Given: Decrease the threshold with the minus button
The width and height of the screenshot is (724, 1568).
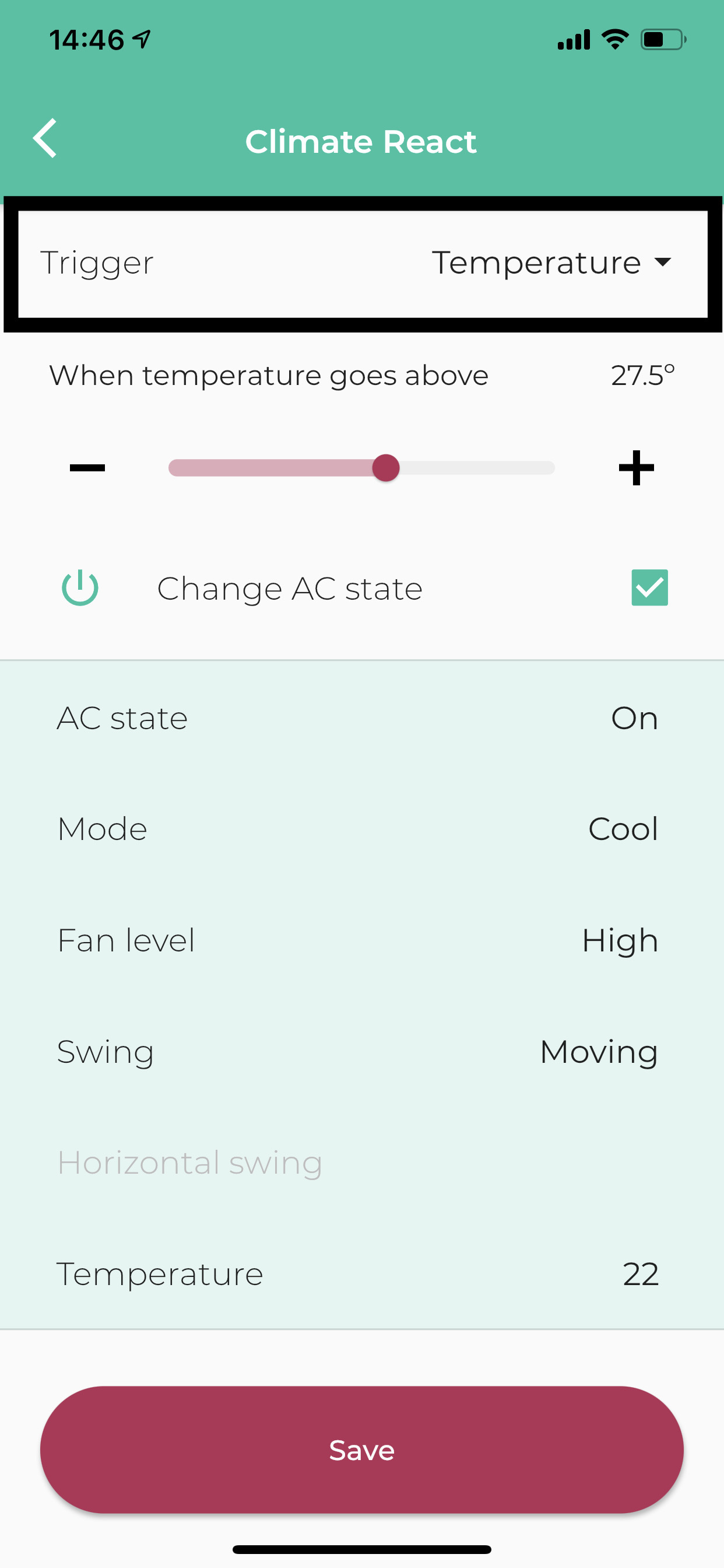Looking at the screenshot, I should click(x=87, y=467).
